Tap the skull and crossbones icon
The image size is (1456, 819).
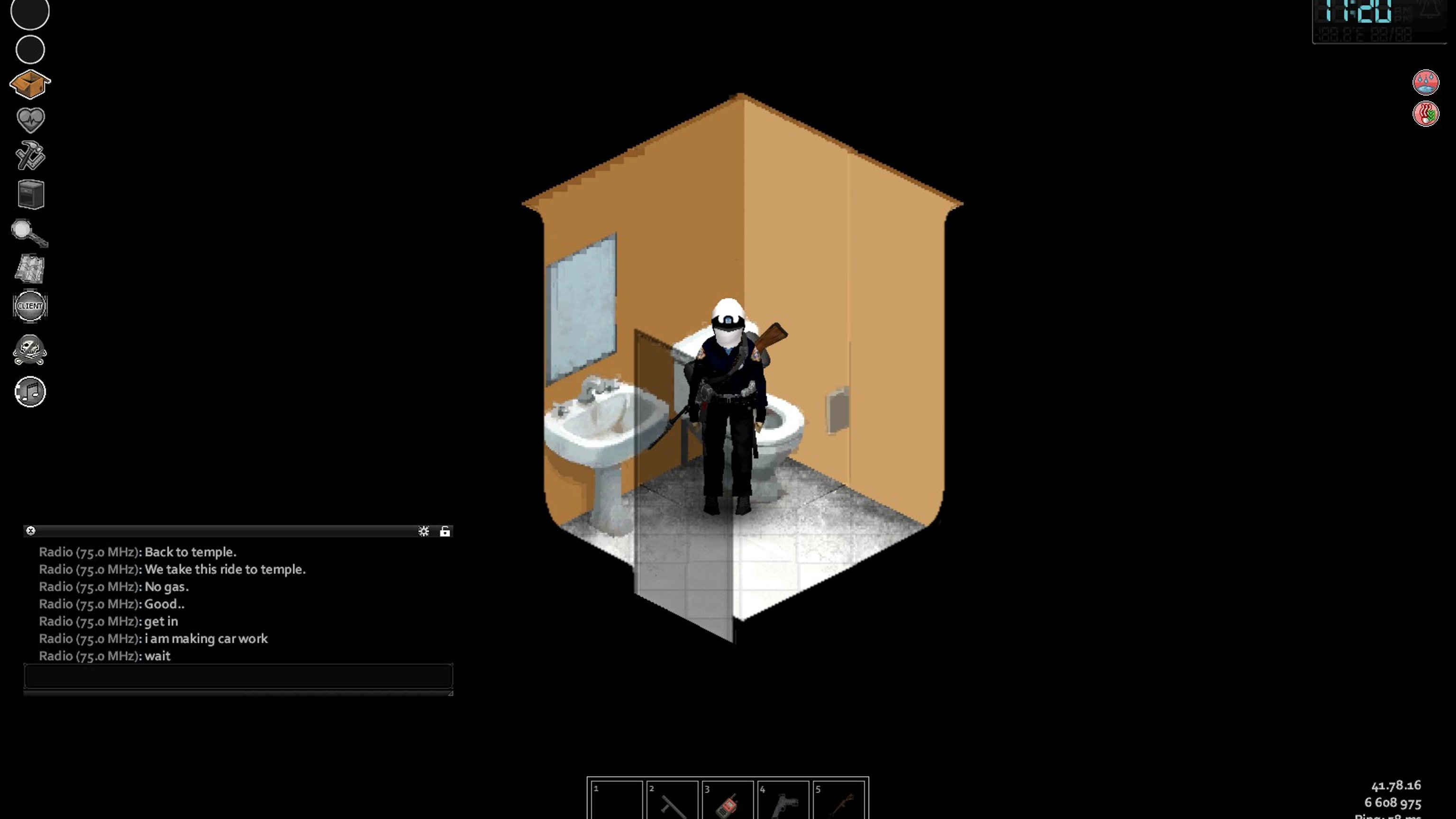pos(29,350)
